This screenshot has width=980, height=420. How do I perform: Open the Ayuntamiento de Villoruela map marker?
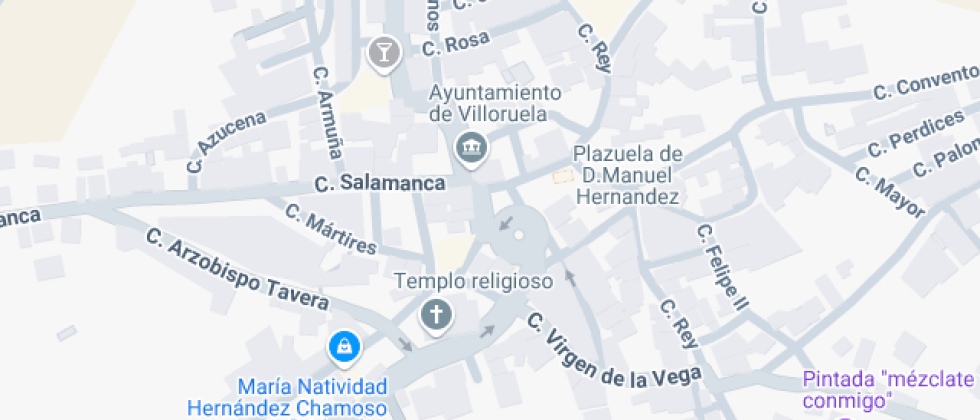469,148
